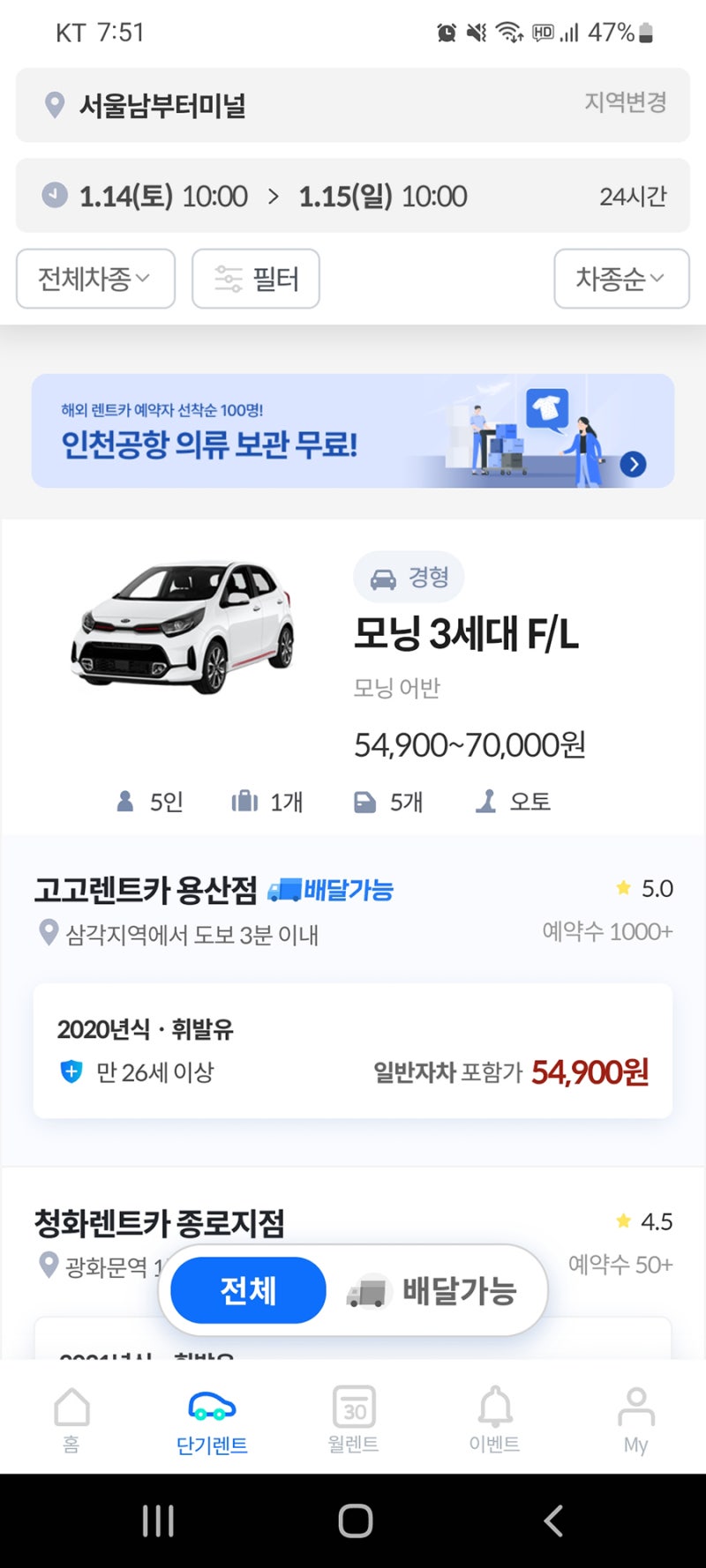
Task: Switch to the 월렌트 tab
Action: 353,1418
